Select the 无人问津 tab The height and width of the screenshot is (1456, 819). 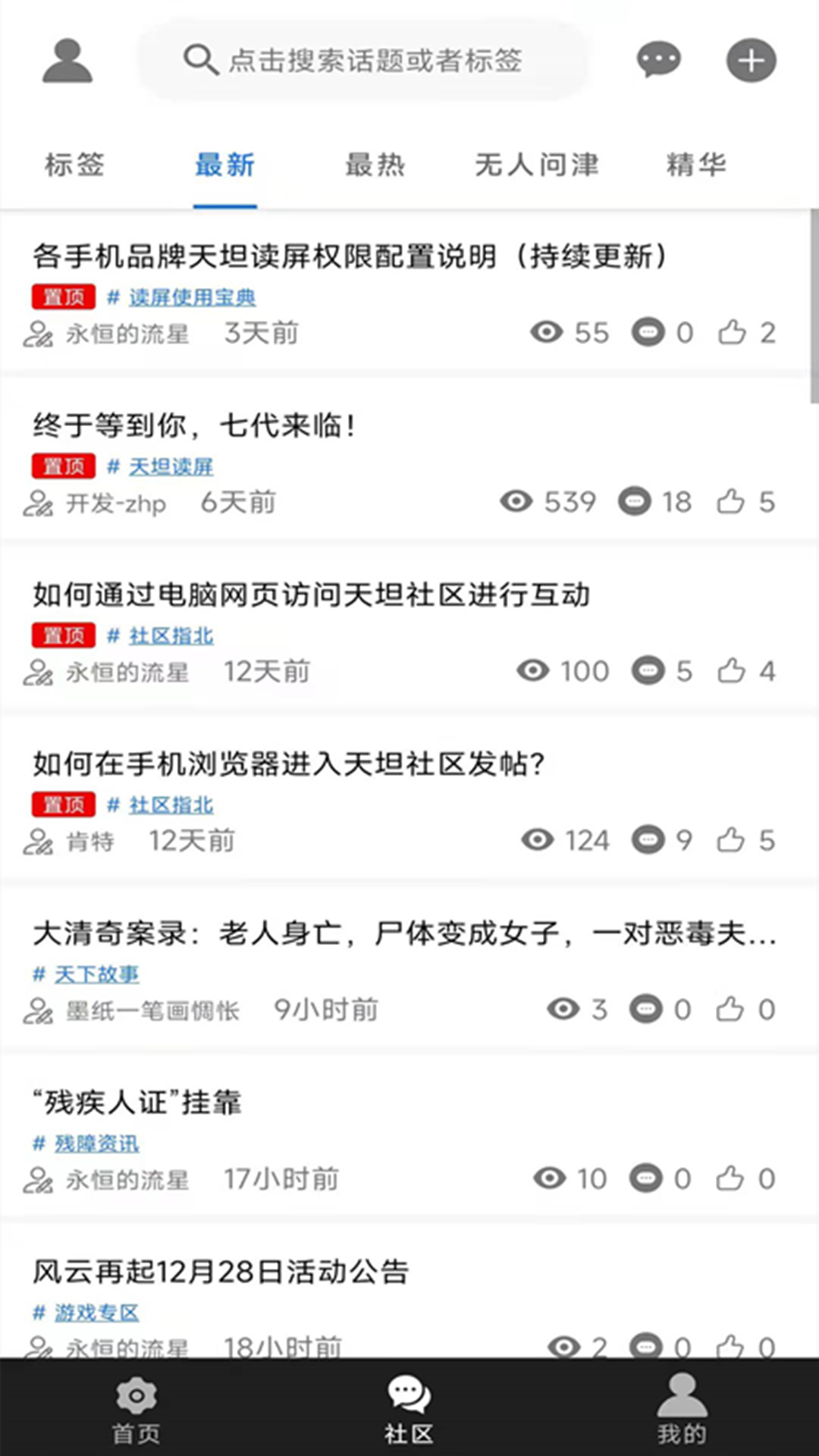(x=536, y=165)
